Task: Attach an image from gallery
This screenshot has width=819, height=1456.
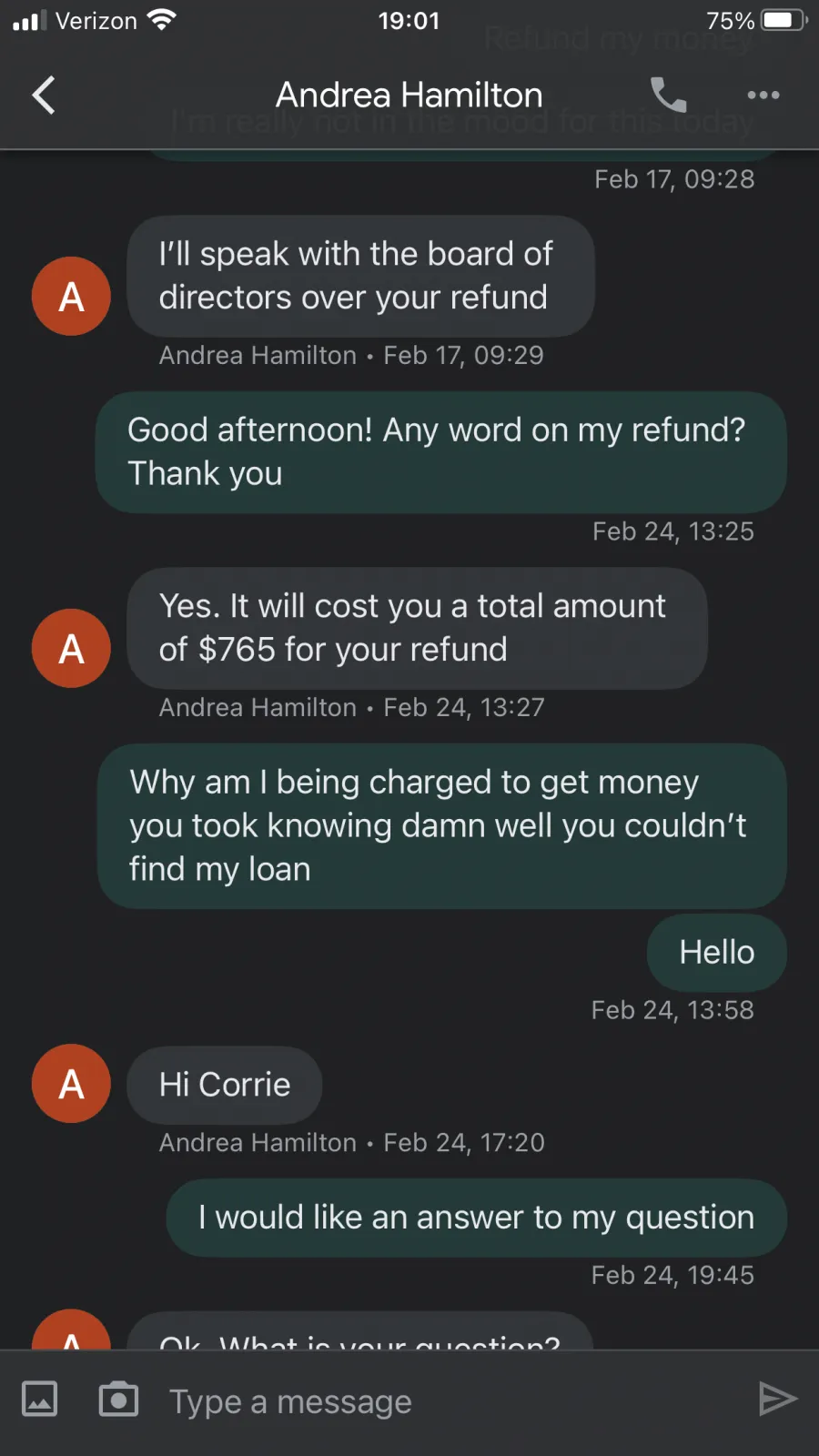Action: (39, 1400)
